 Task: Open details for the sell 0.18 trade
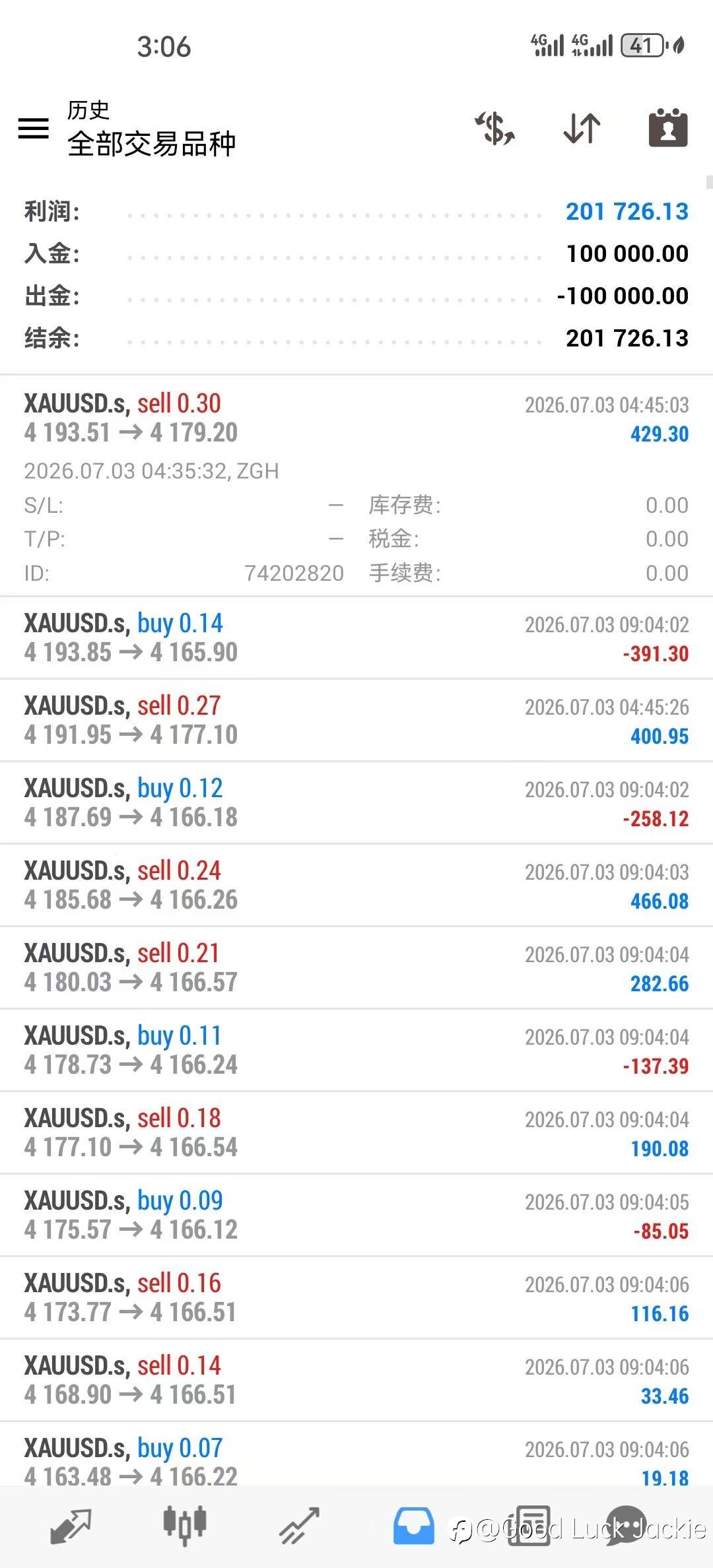(x=356, y=1132)
